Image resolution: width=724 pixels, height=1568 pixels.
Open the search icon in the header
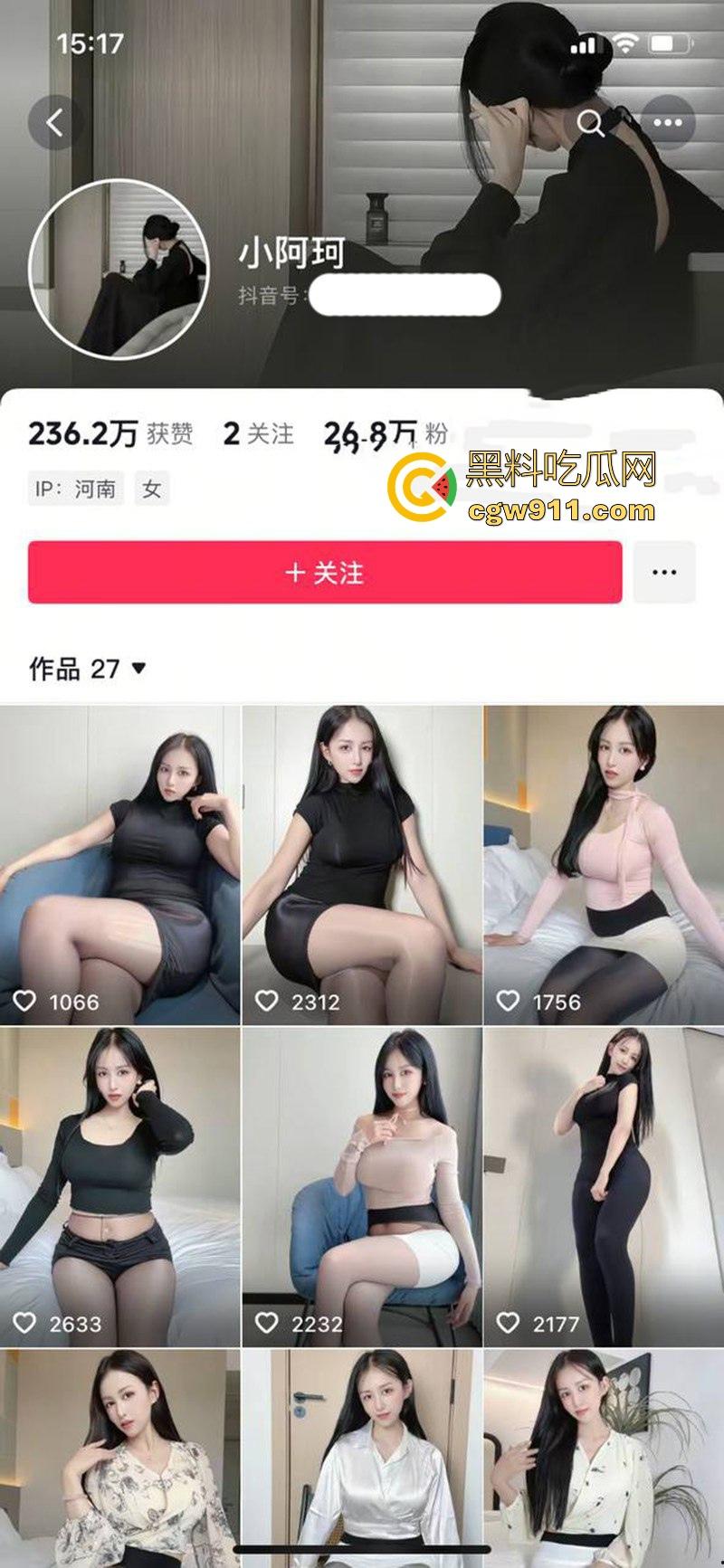pos(591,123)
